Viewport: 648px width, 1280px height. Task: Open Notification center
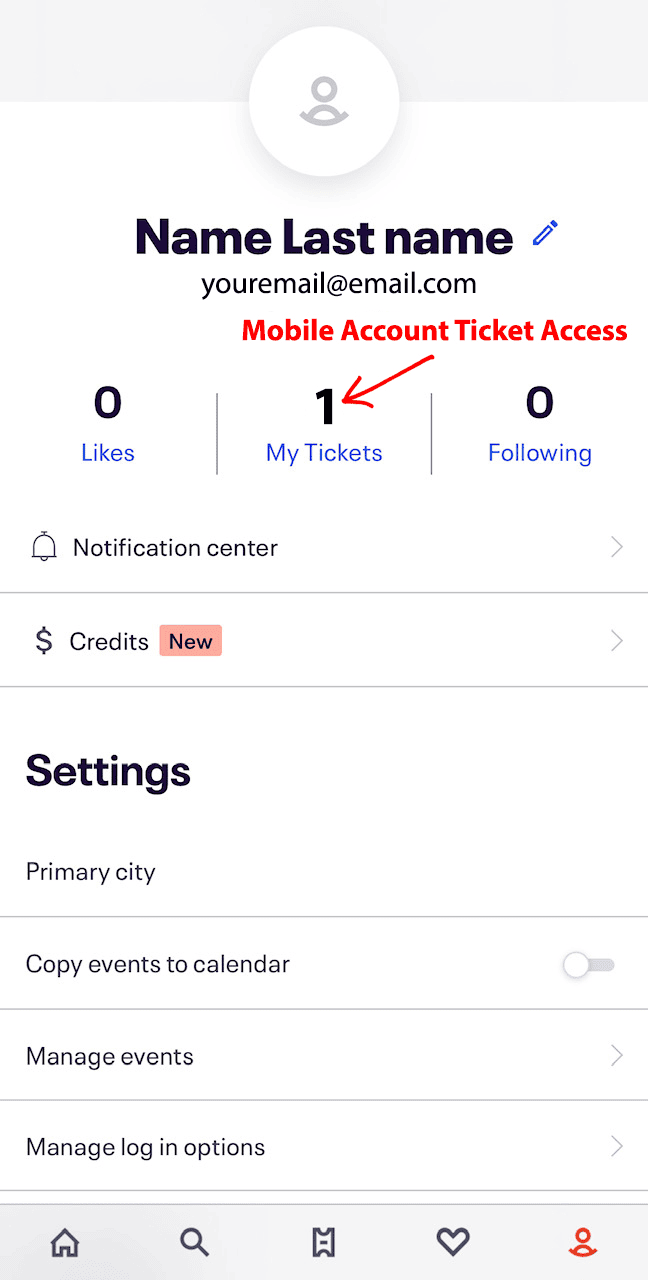tap(324, 547)
